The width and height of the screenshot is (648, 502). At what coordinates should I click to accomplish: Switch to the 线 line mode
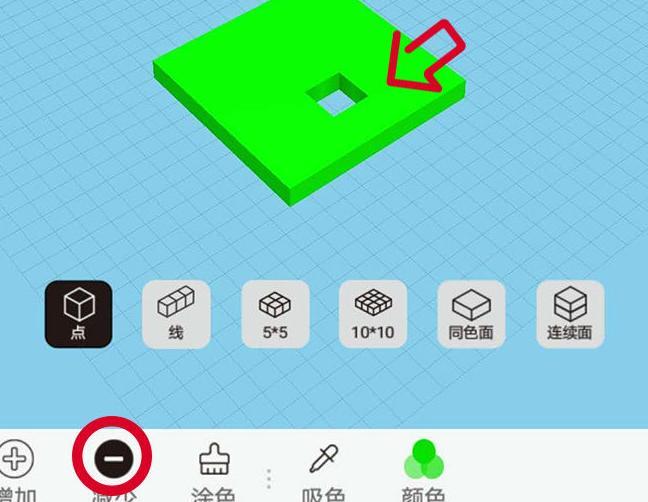click(175, 313)
